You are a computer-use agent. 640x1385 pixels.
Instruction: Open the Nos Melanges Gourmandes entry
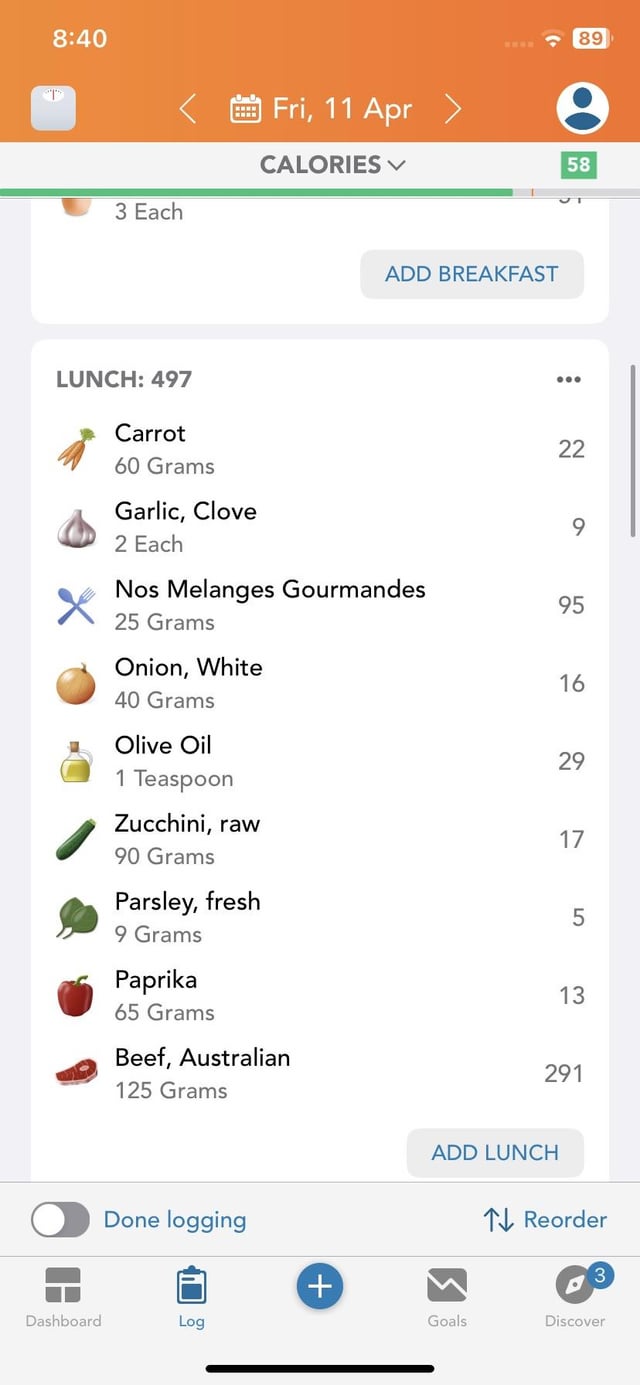pos(320,605)
